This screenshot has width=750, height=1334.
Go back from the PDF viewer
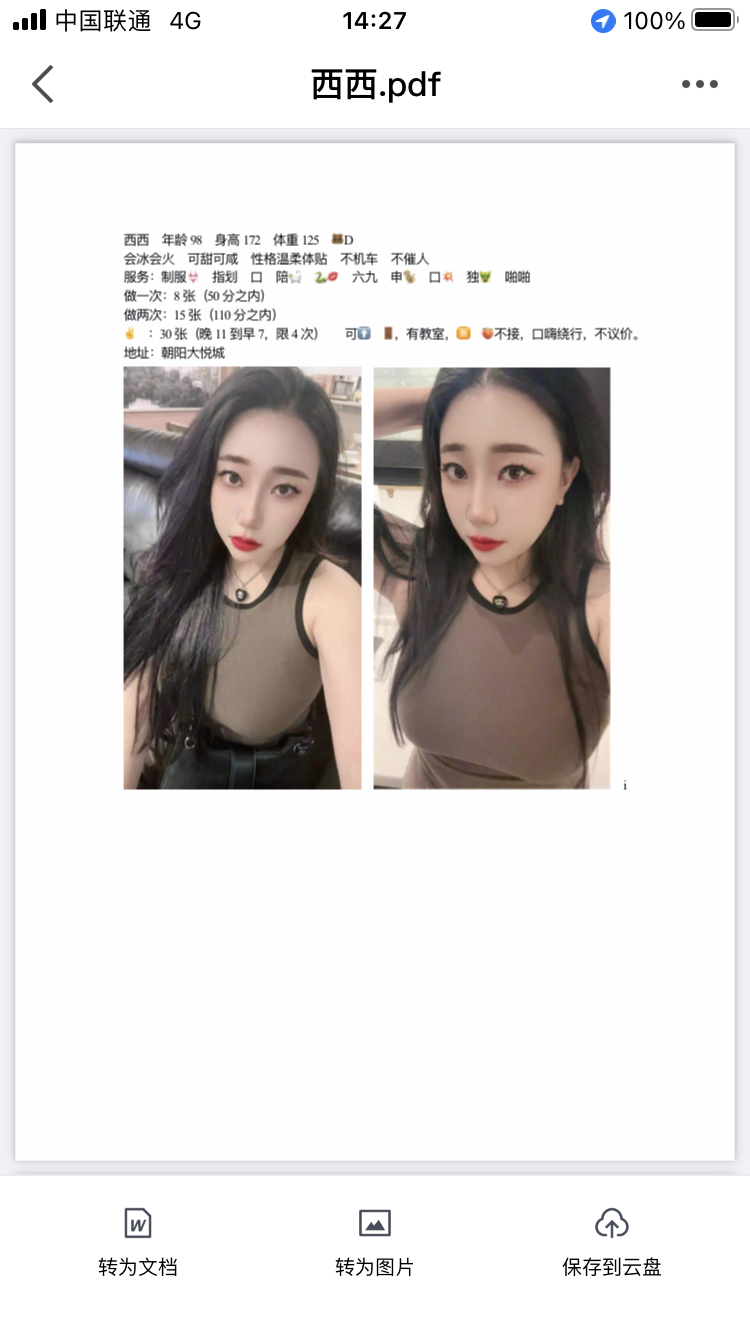[42, 85]
